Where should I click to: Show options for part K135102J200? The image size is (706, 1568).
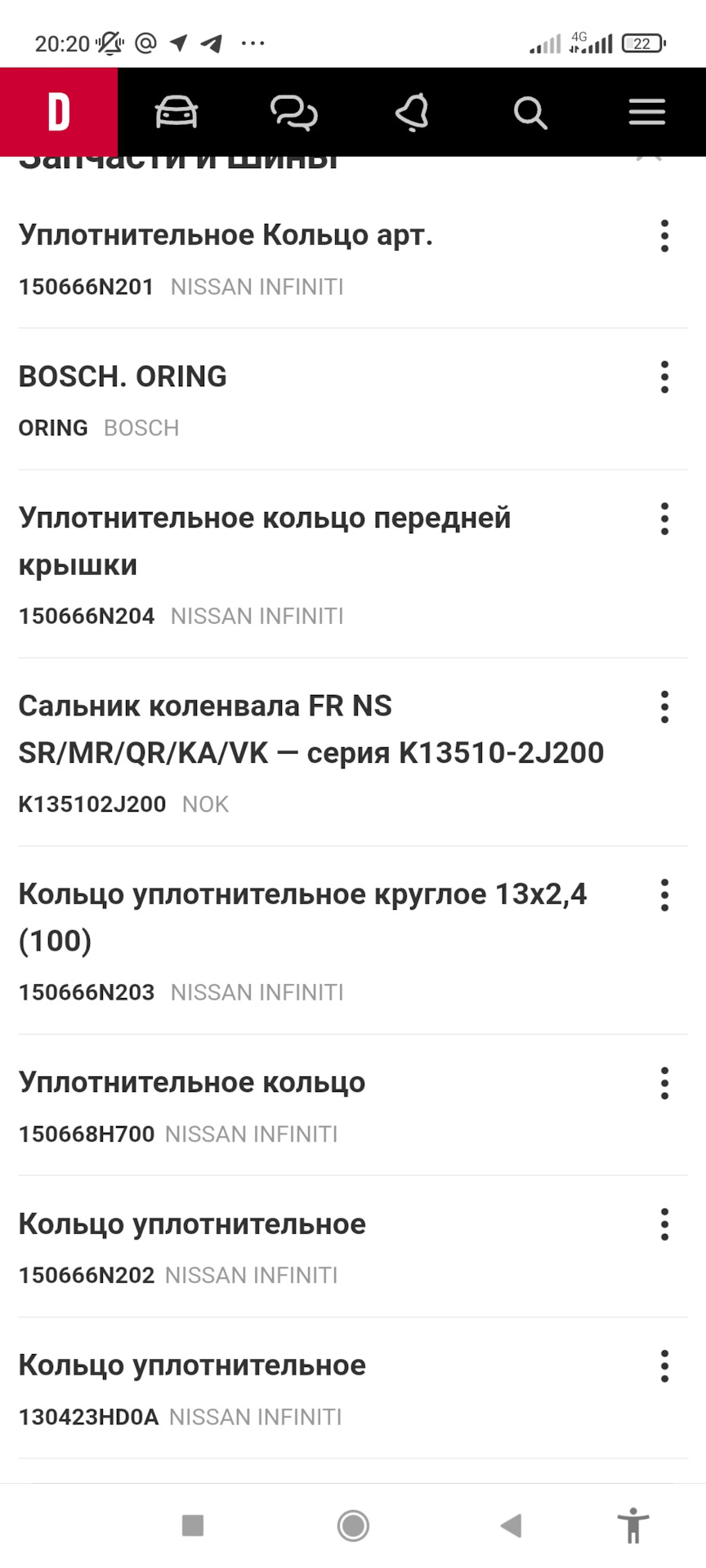click(x=664, y=707)
